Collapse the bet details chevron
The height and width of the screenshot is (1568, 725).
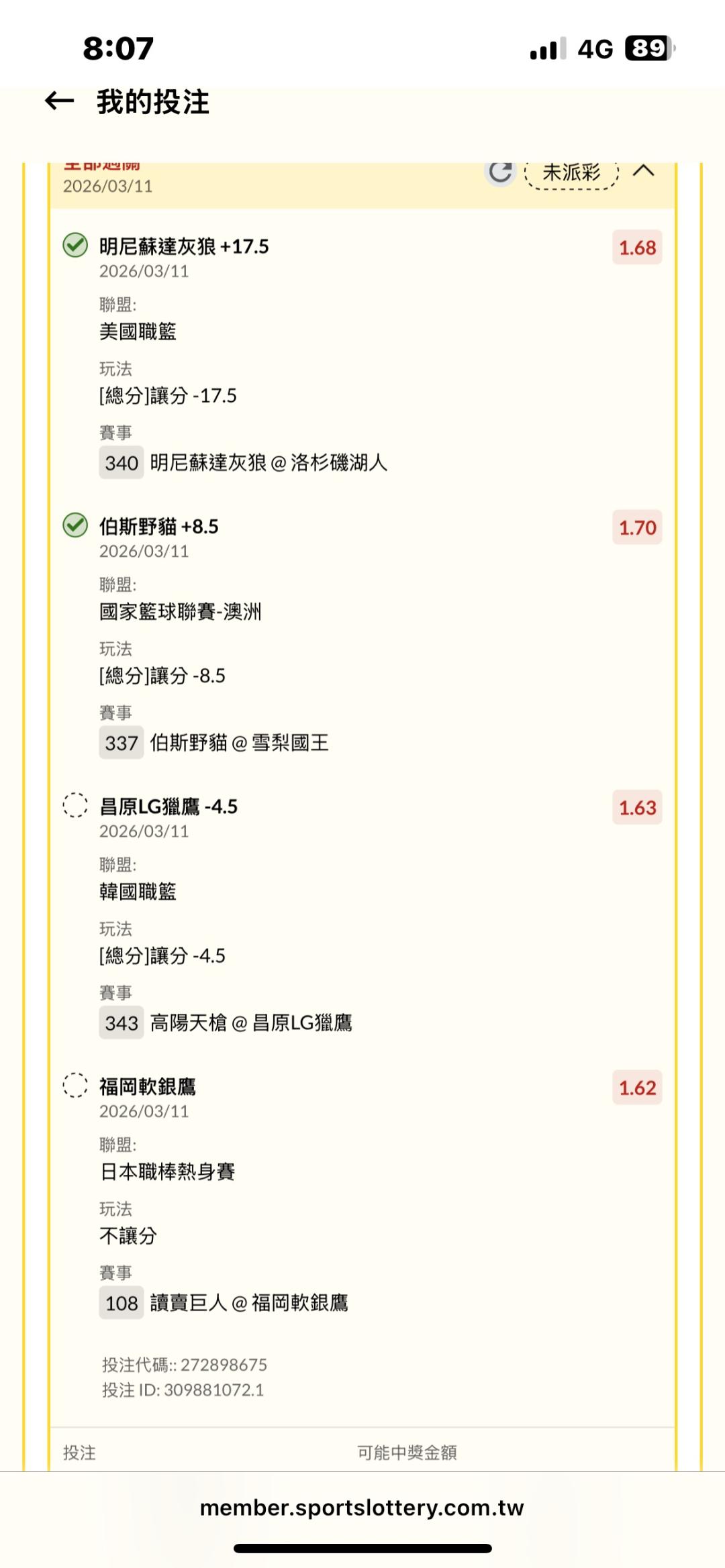point(643,171)
